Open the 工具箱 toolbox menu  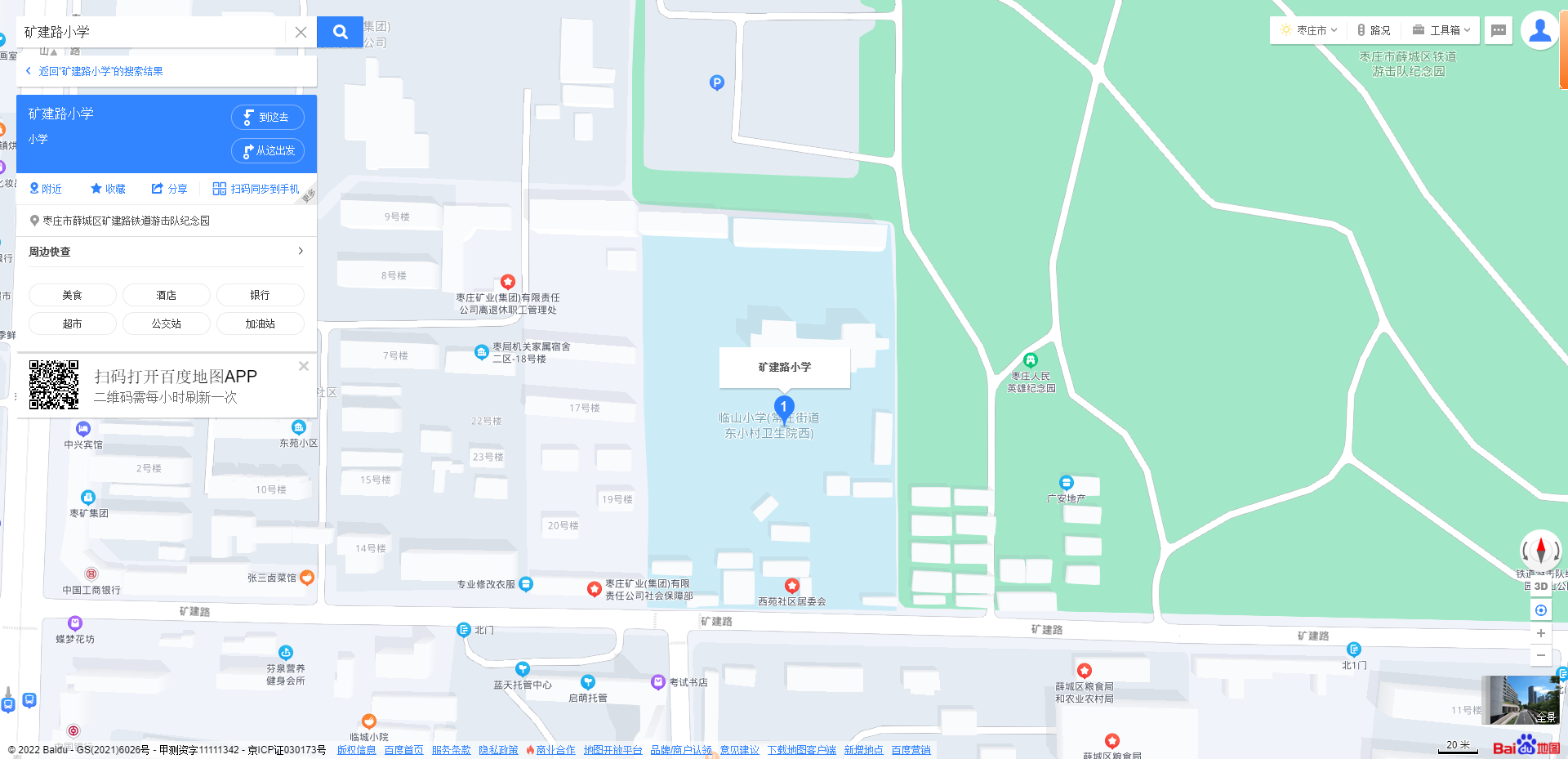click(1441, 30)
